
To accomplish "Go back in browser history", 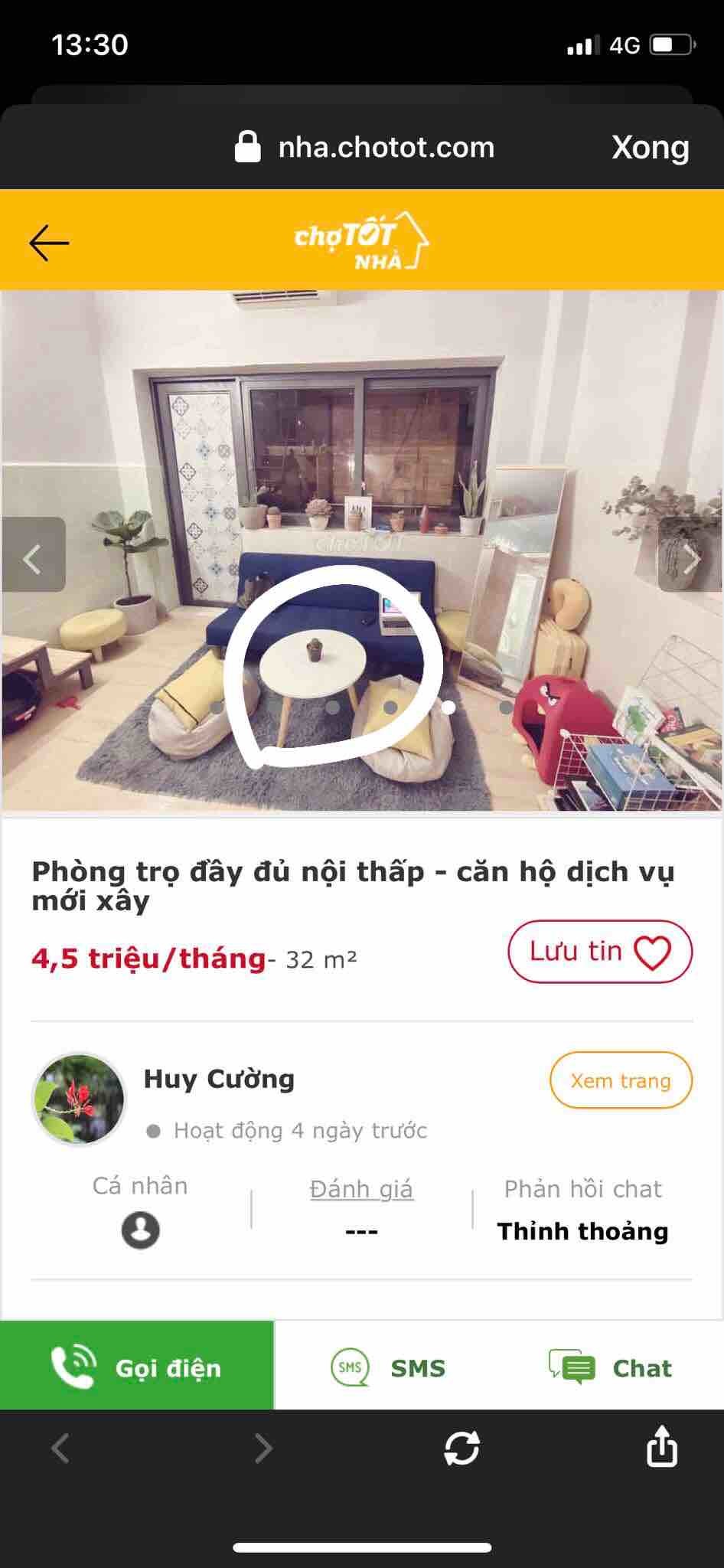I will click(x=60, y=1449).
